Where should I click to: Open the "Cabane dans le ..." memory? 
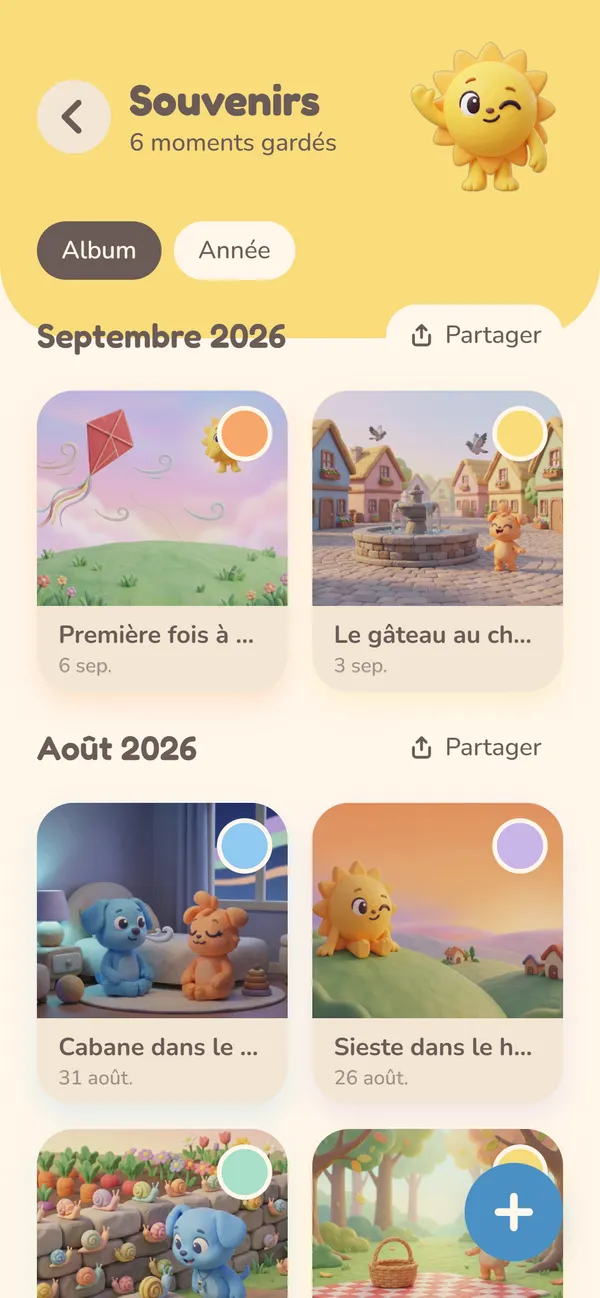(x=162, y=953)
